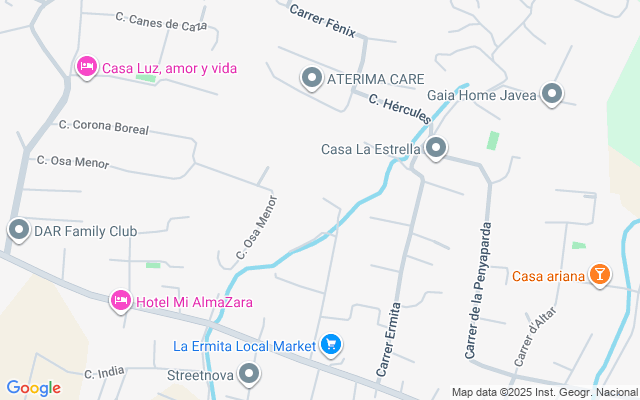640x400 pixels.
Task: Select the DAR Family Club pin
Action: click(x=19, y=231)
